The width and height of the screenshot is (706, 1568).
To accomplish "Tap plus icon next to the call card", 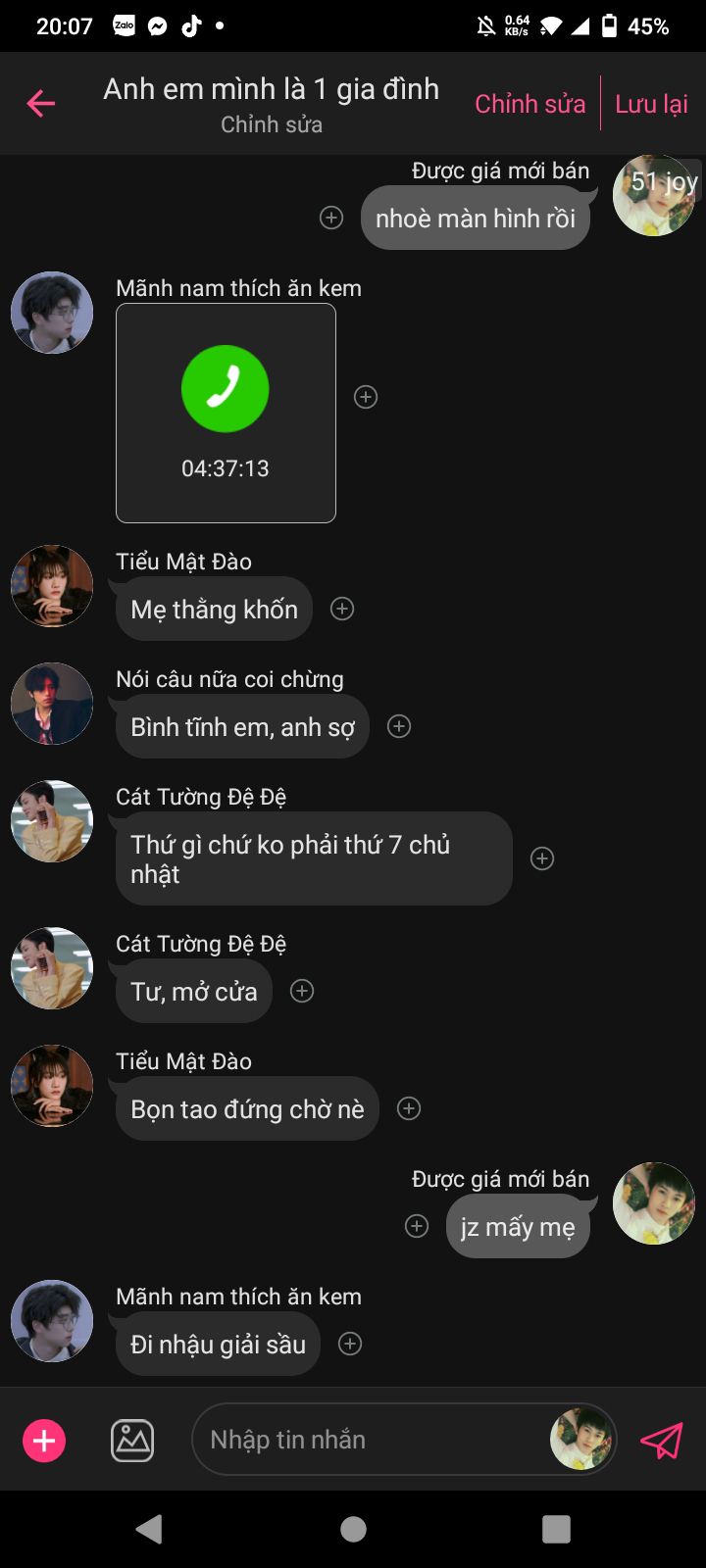I will click(366, 397).
